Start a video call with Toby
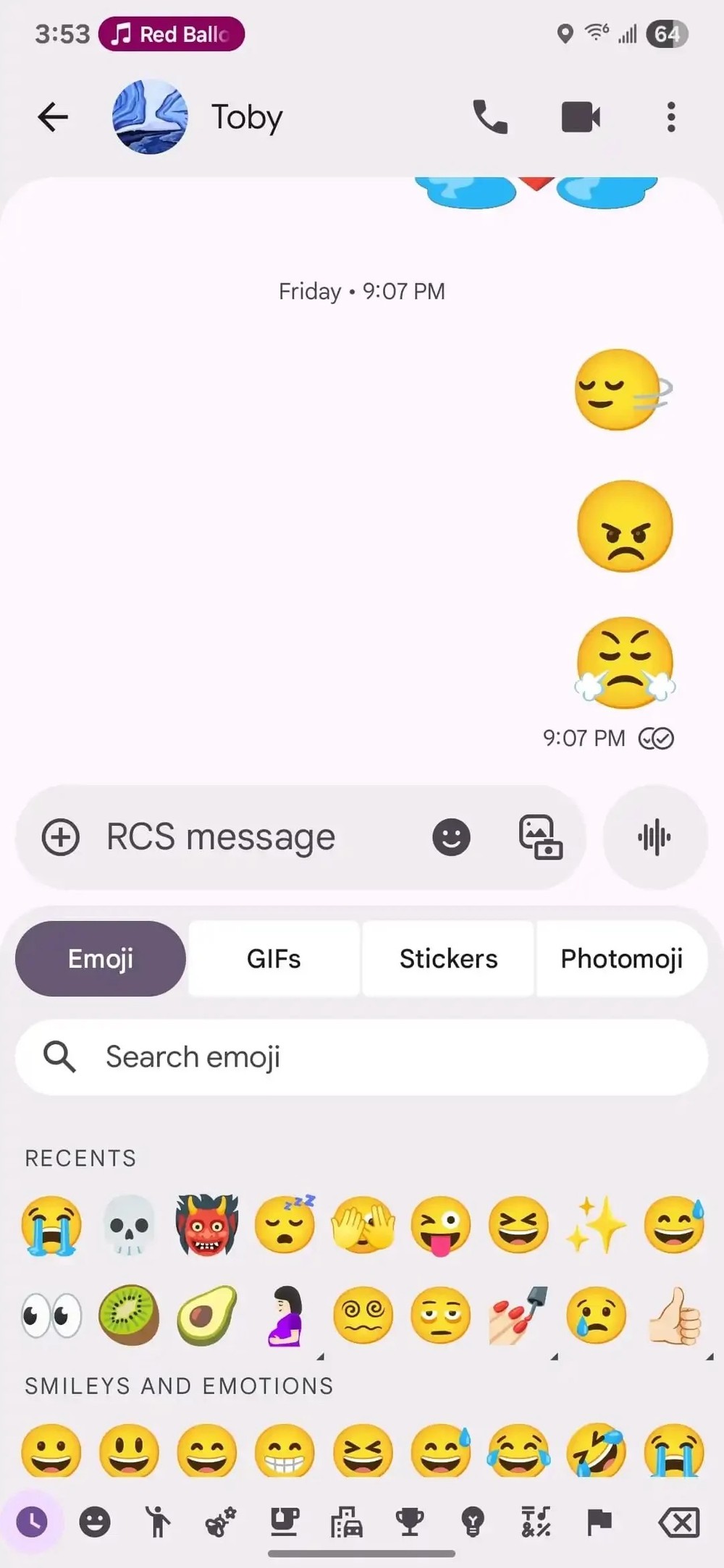 coord(581,117)
